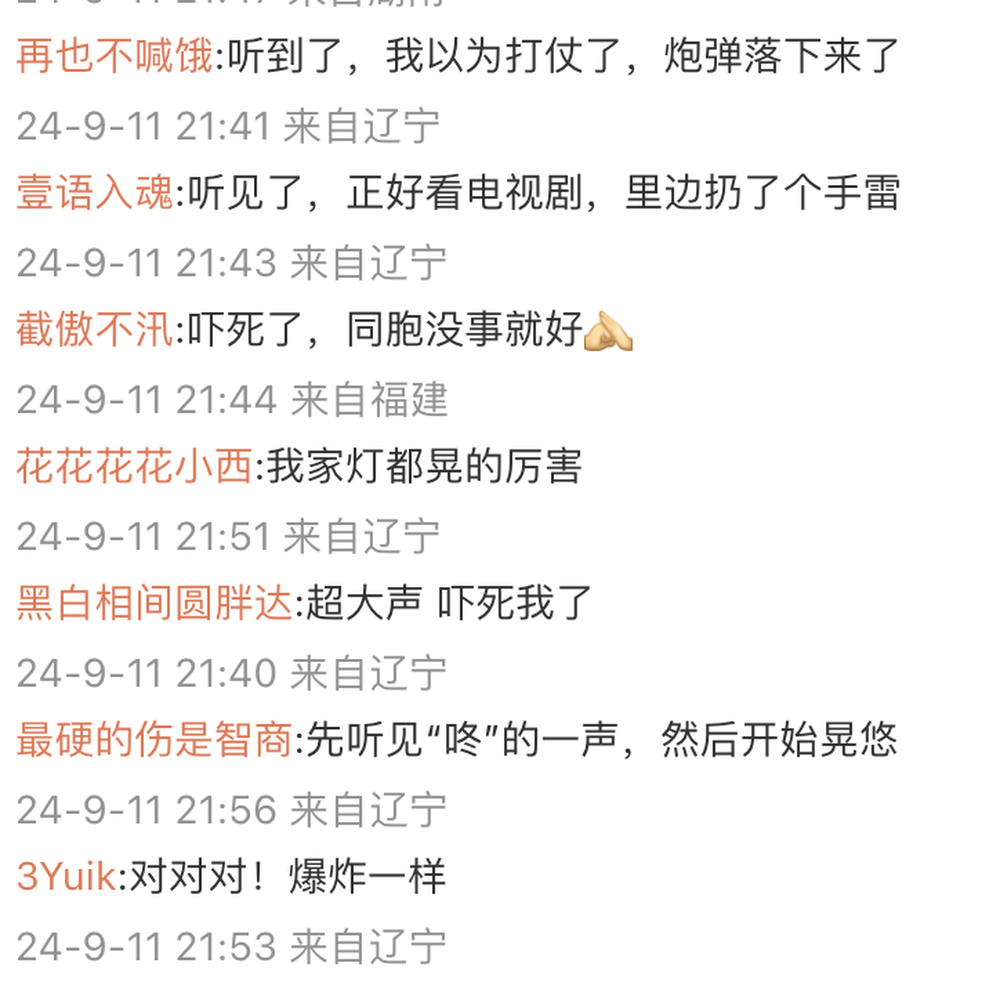Tap the username 截傲不汛

click(x=95, y=331)
